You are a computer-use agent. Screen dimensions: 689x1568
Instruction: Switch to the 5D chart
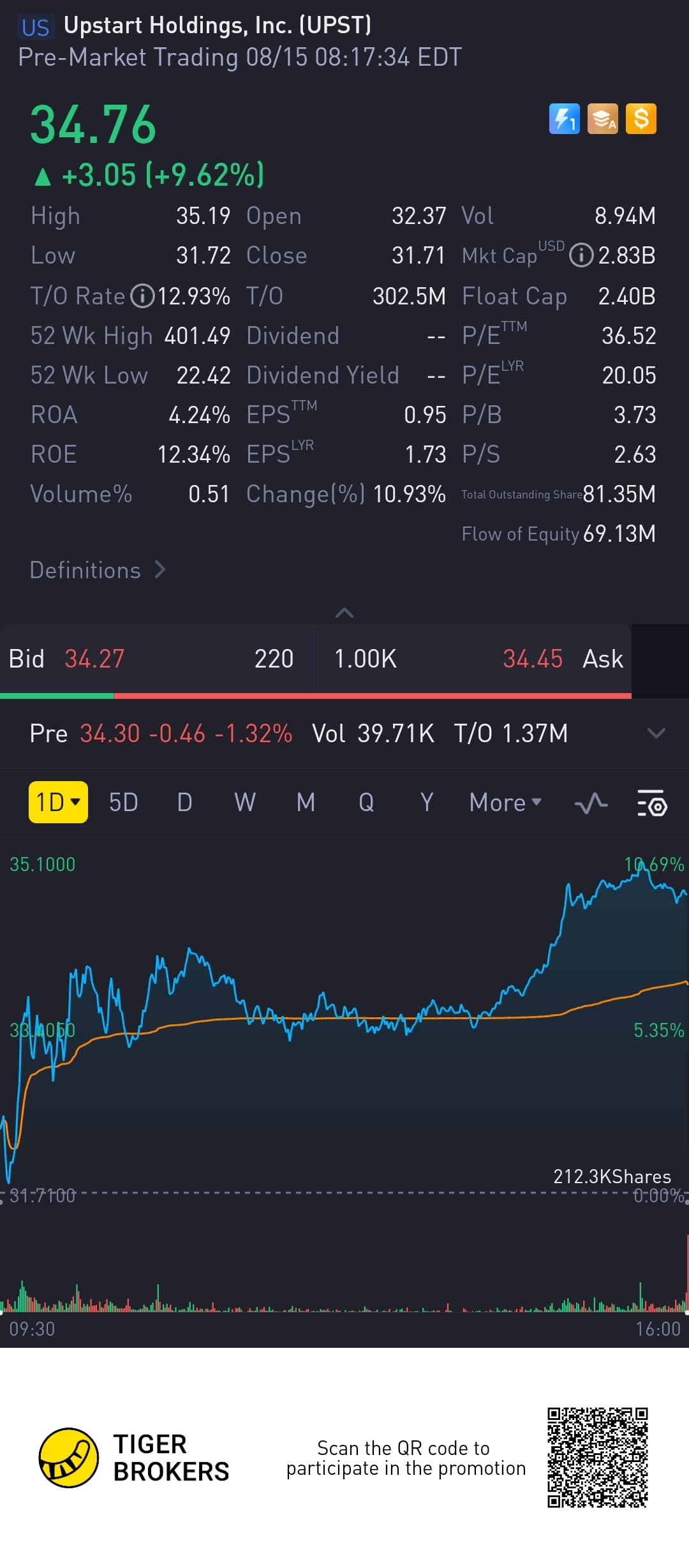(123, 802)
